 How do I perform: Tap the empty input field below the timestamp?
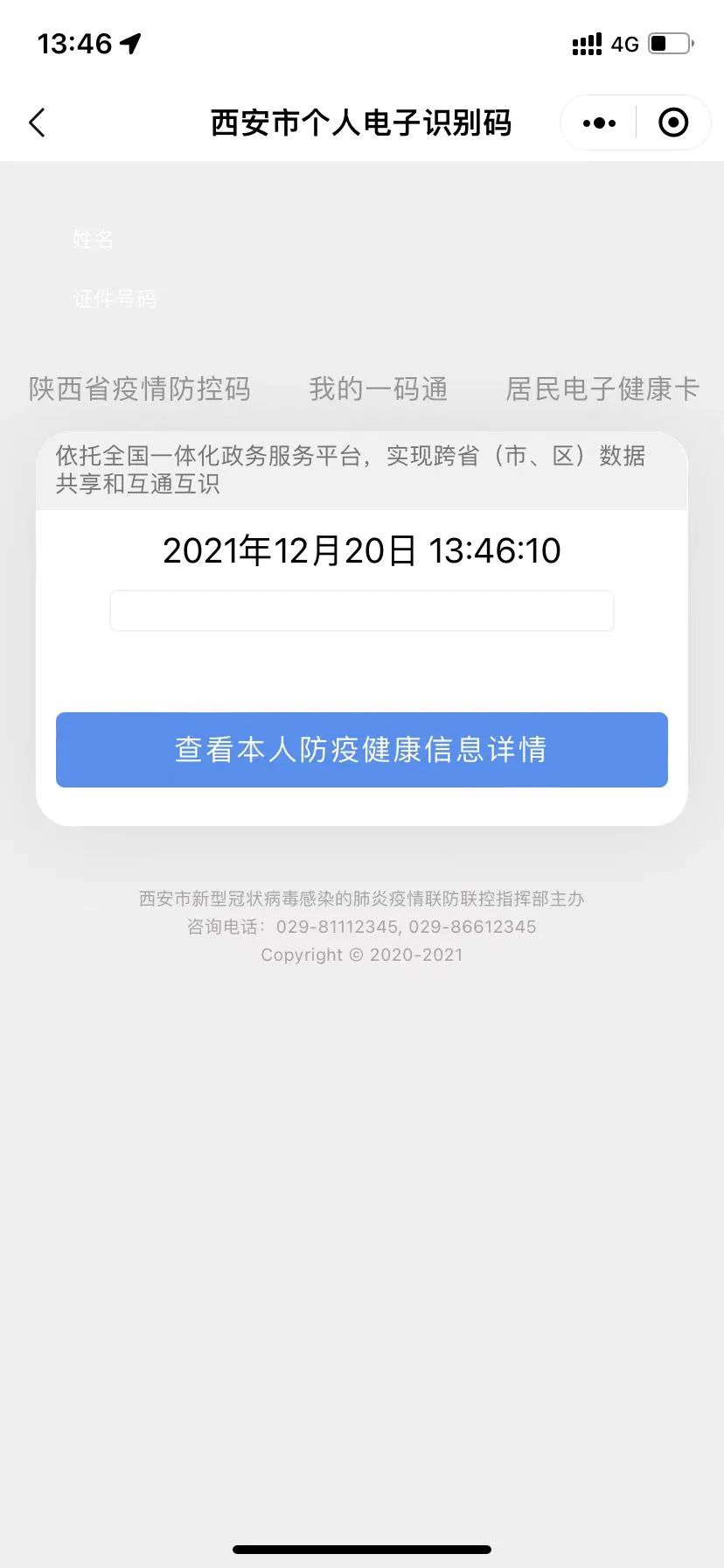[x=361, y=610]
